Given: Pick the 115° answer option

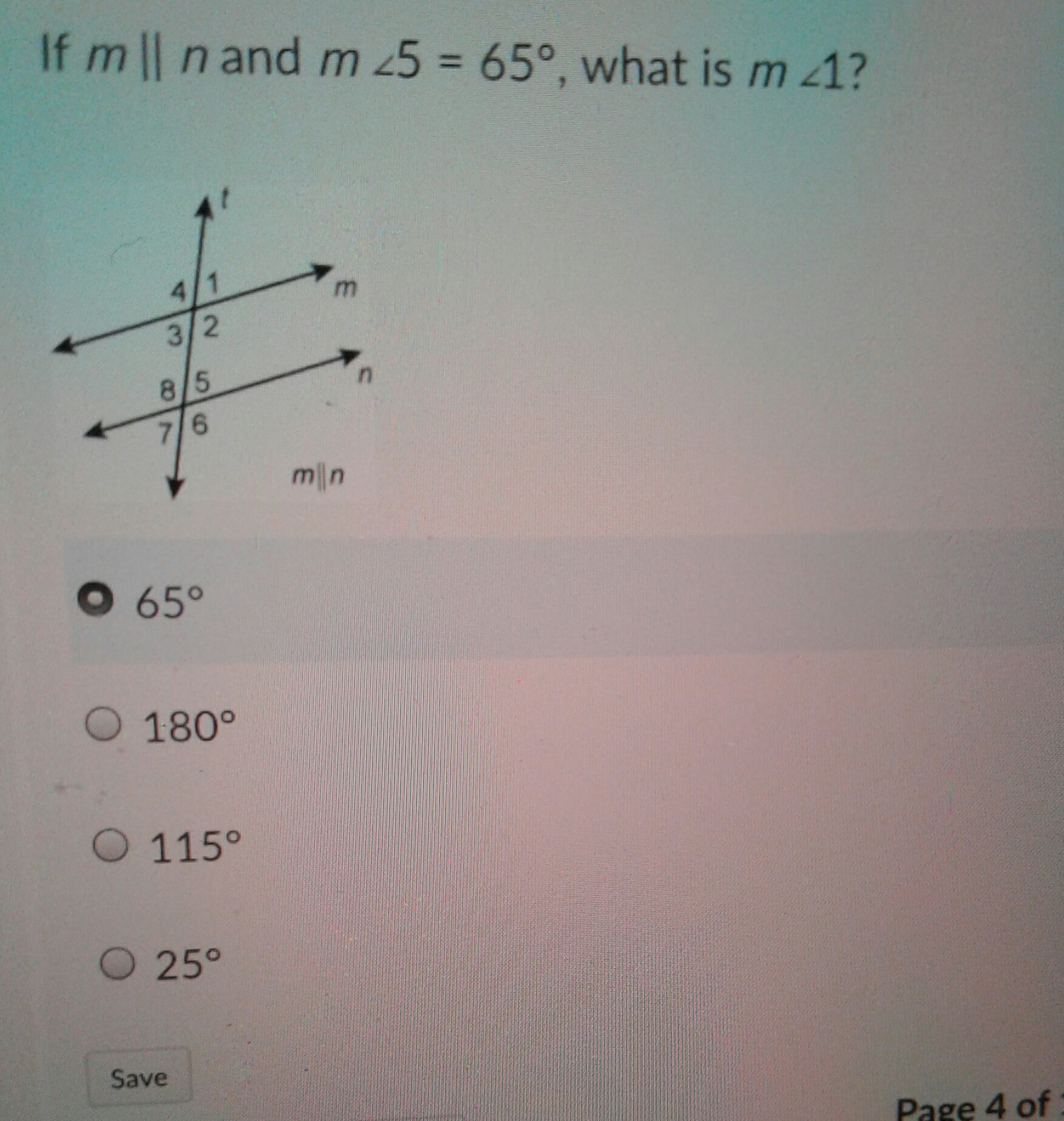Looking at the screenshot, I should 110,845.
